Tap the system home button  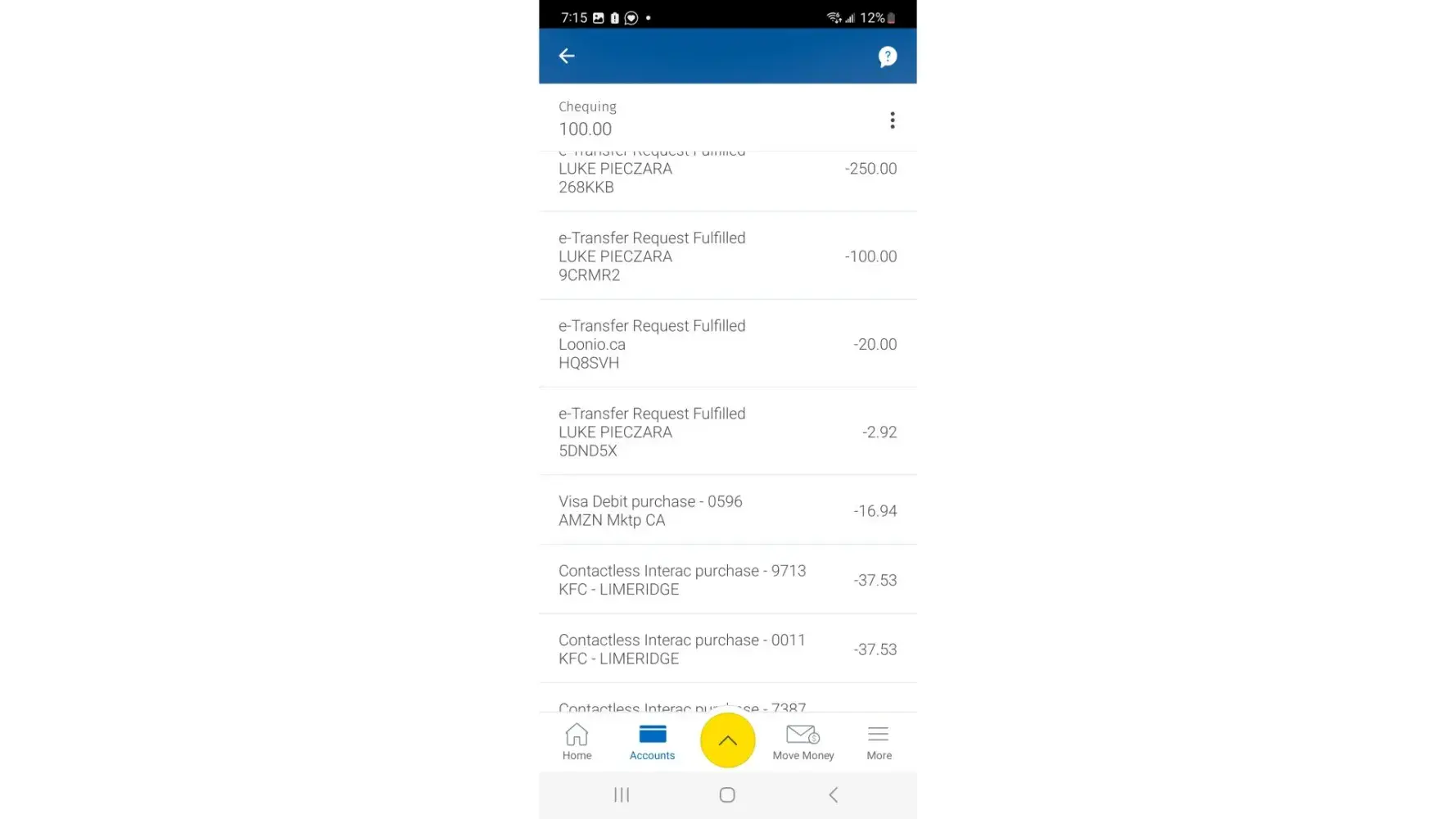(x=727, y=794)
